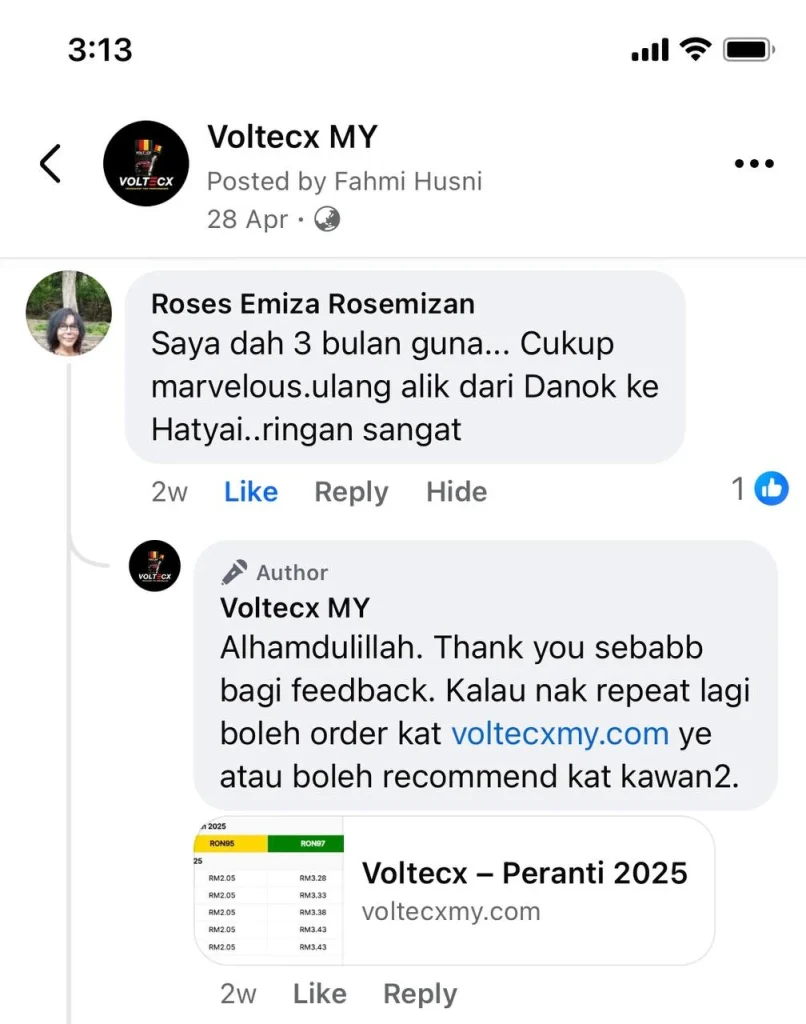The width and height of the screenshot is (806, 1024).
Task: View Roses Emiza Rosemizan's profile name
Action: 313,303
